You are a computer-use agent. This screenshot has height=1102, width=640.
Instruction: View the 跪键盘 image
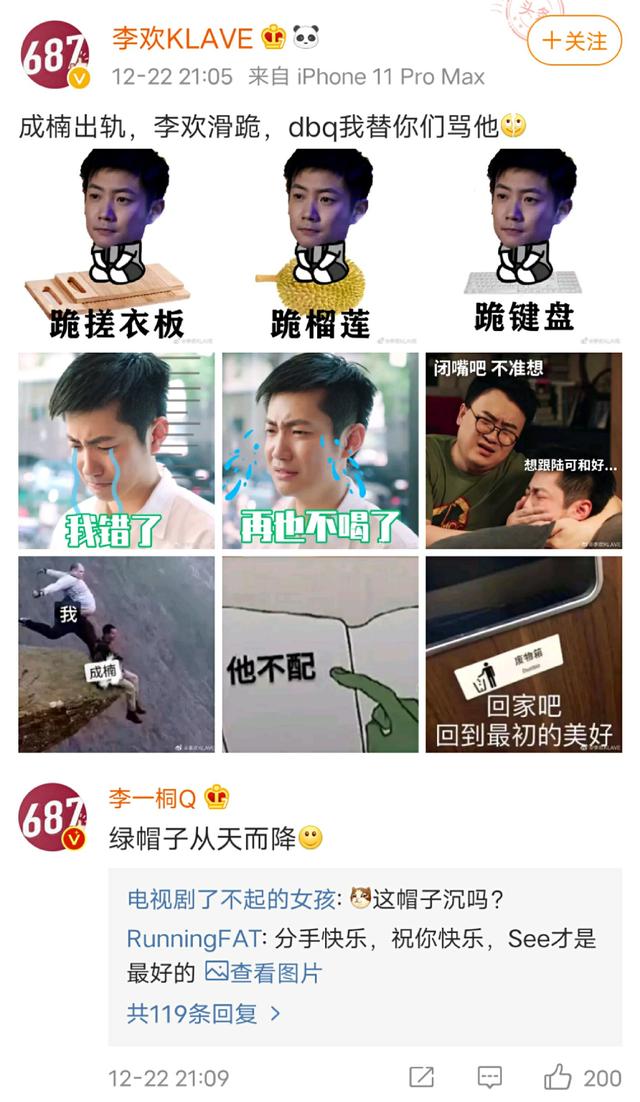[x=523, y=245]
